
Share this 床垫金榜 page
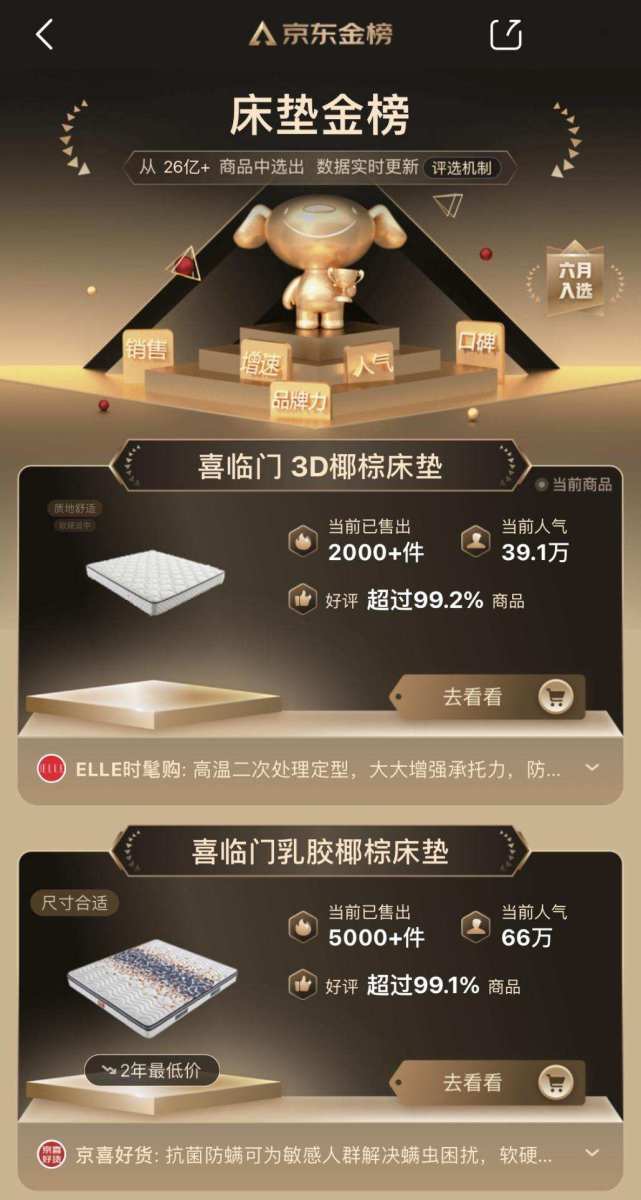tap(506, 34)
